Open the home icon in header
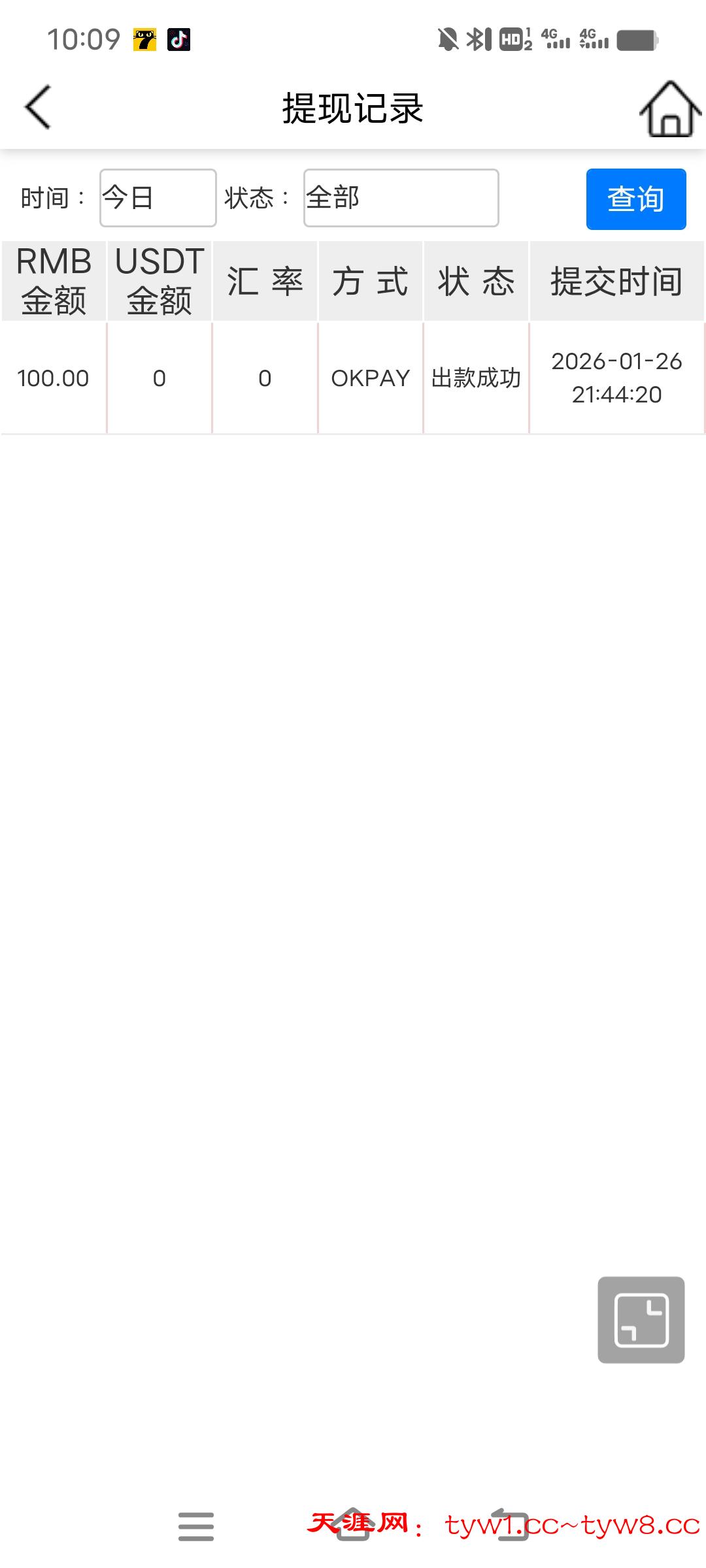 click(669, 109)
